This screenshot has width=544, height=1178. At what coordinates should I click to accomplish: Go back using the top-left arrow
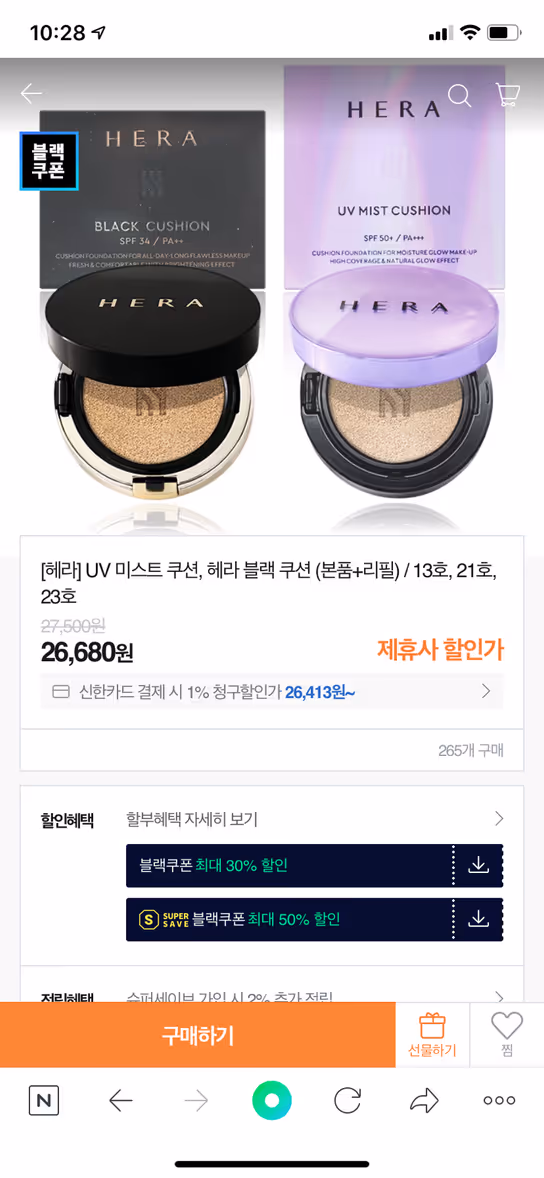click(32, 94)
